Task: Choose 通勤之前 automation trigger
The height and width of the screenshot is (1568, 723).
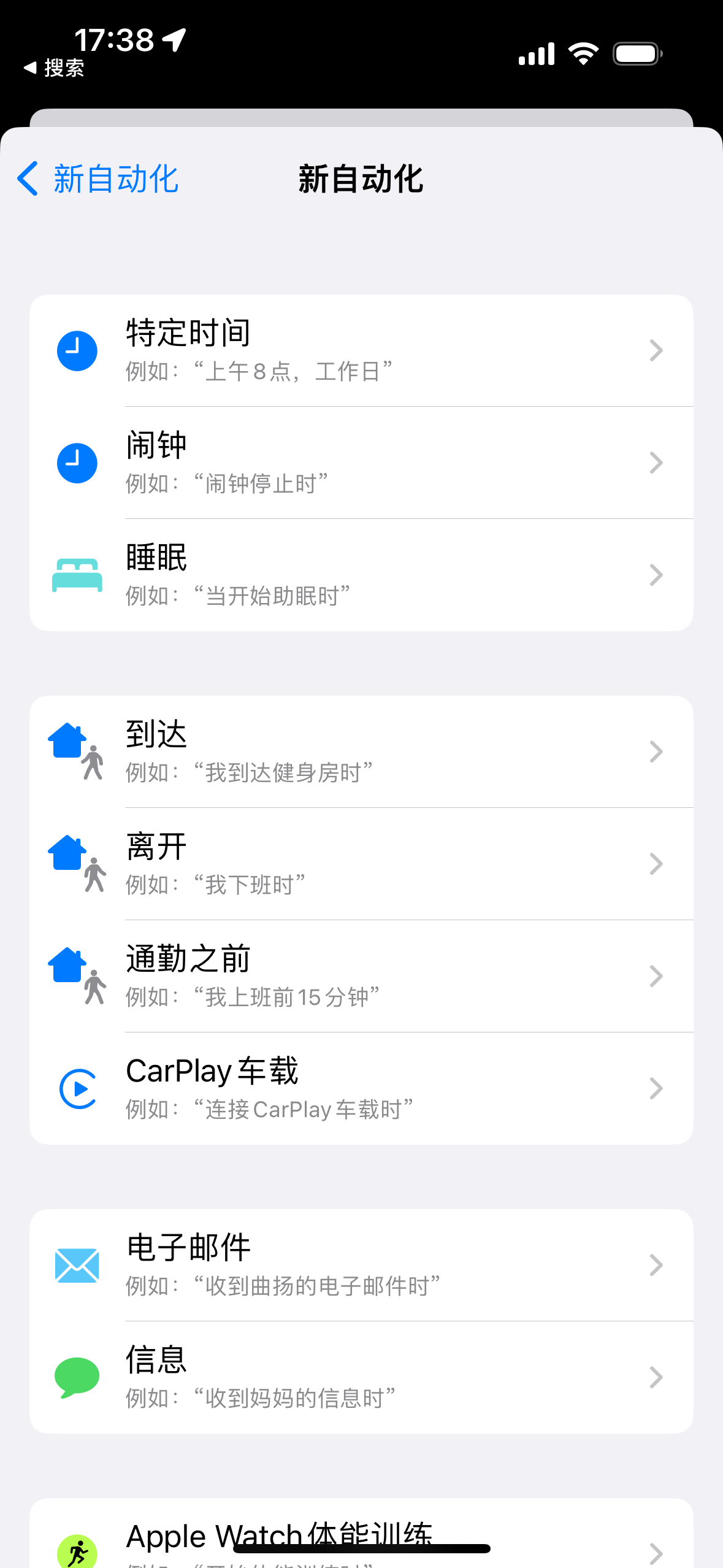Action: tap(361, 976)
